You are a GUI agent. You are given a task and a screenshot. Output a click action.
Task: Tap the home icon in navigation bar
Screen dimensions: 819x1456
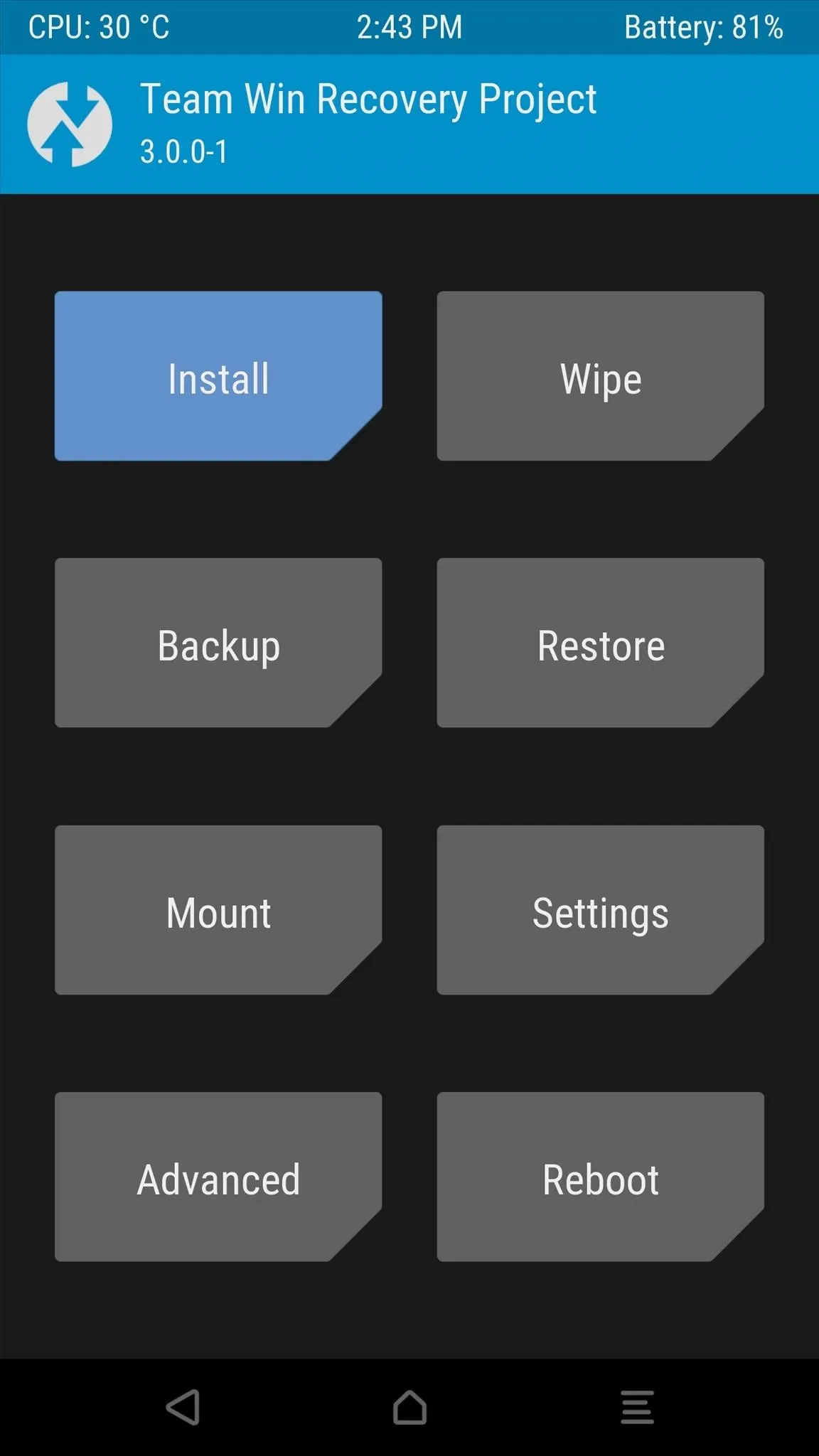[x=409, y=1407]
